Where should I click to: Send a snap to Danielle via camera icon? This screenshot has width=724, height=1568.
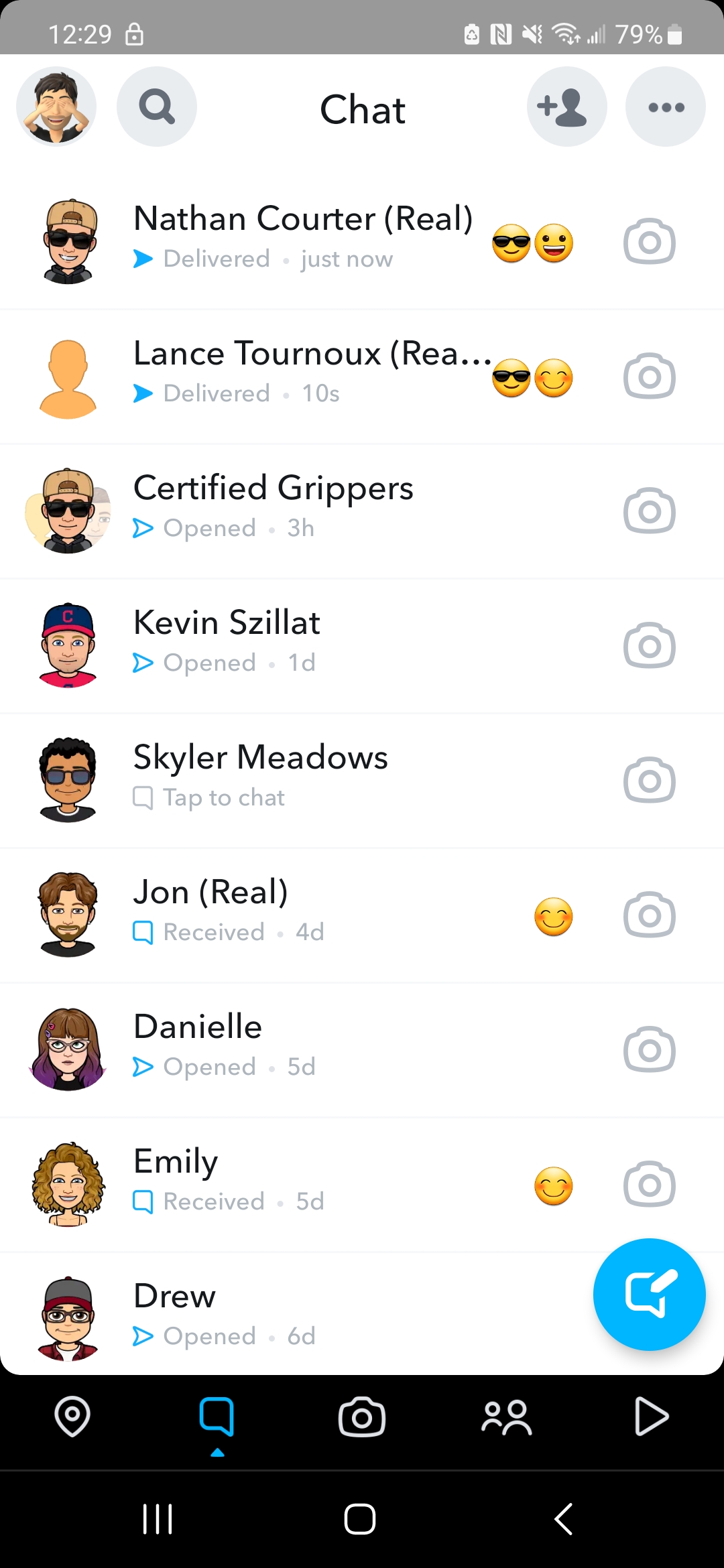tap(649, 1049)
